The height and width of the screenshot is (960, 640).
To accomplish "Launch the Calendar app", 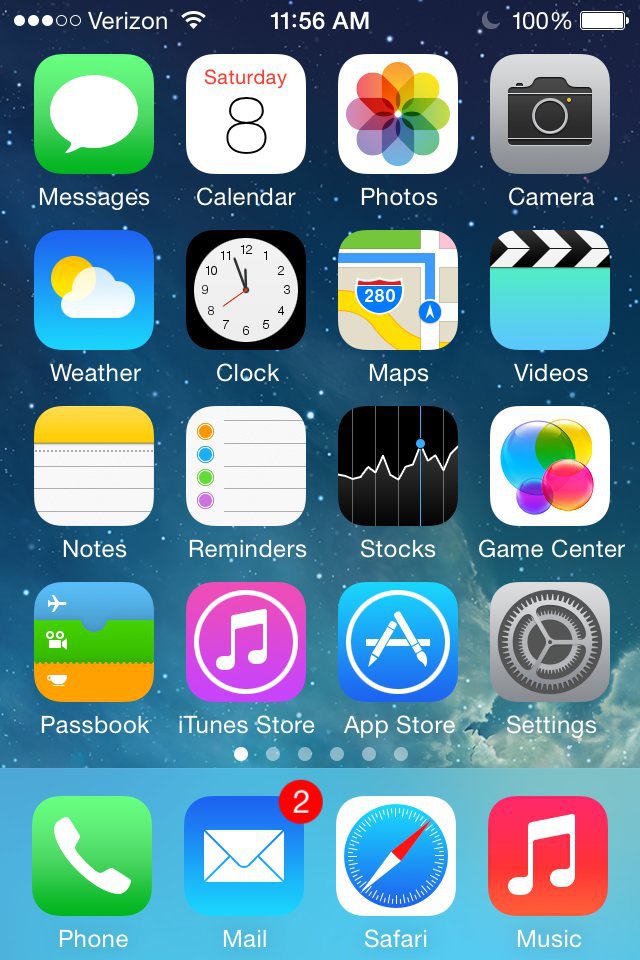I will [246, 114].
